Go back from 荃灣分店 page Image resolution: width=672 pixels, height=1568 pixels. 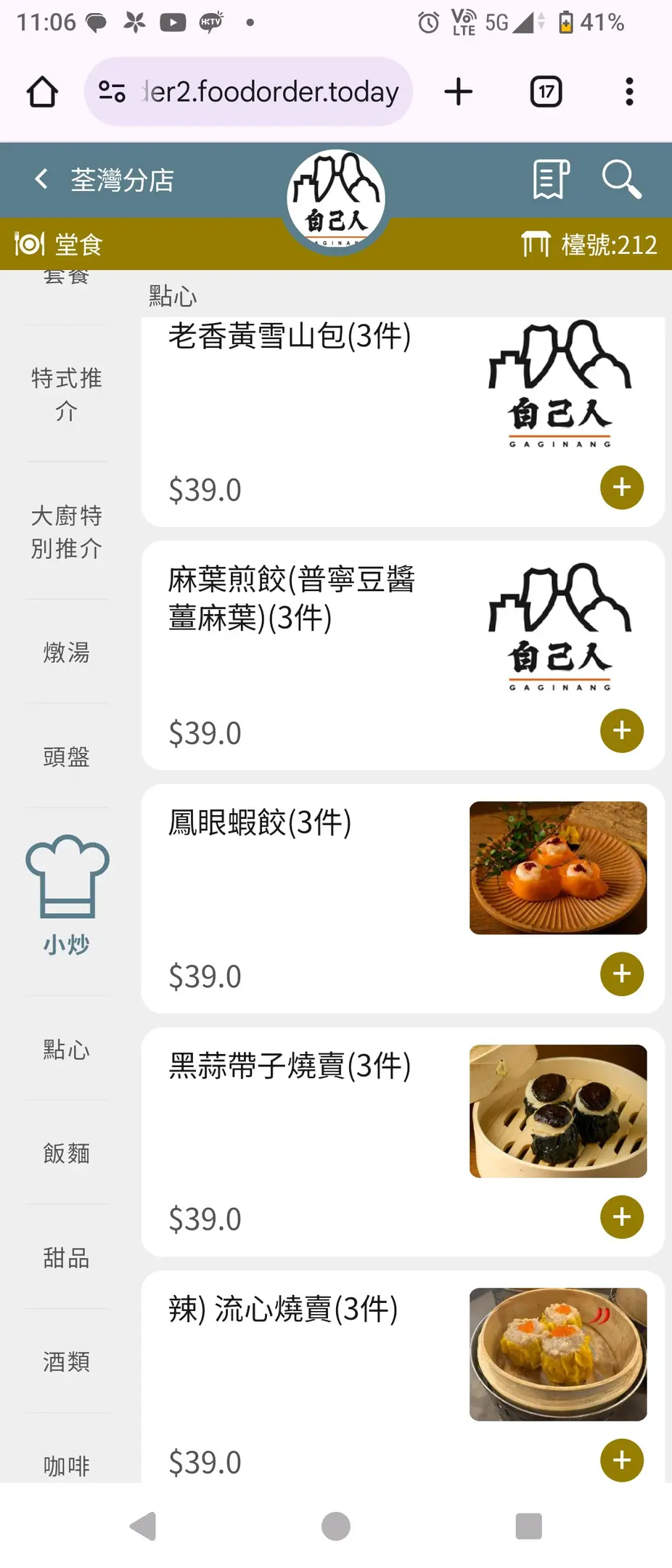(x=41, y=179)
